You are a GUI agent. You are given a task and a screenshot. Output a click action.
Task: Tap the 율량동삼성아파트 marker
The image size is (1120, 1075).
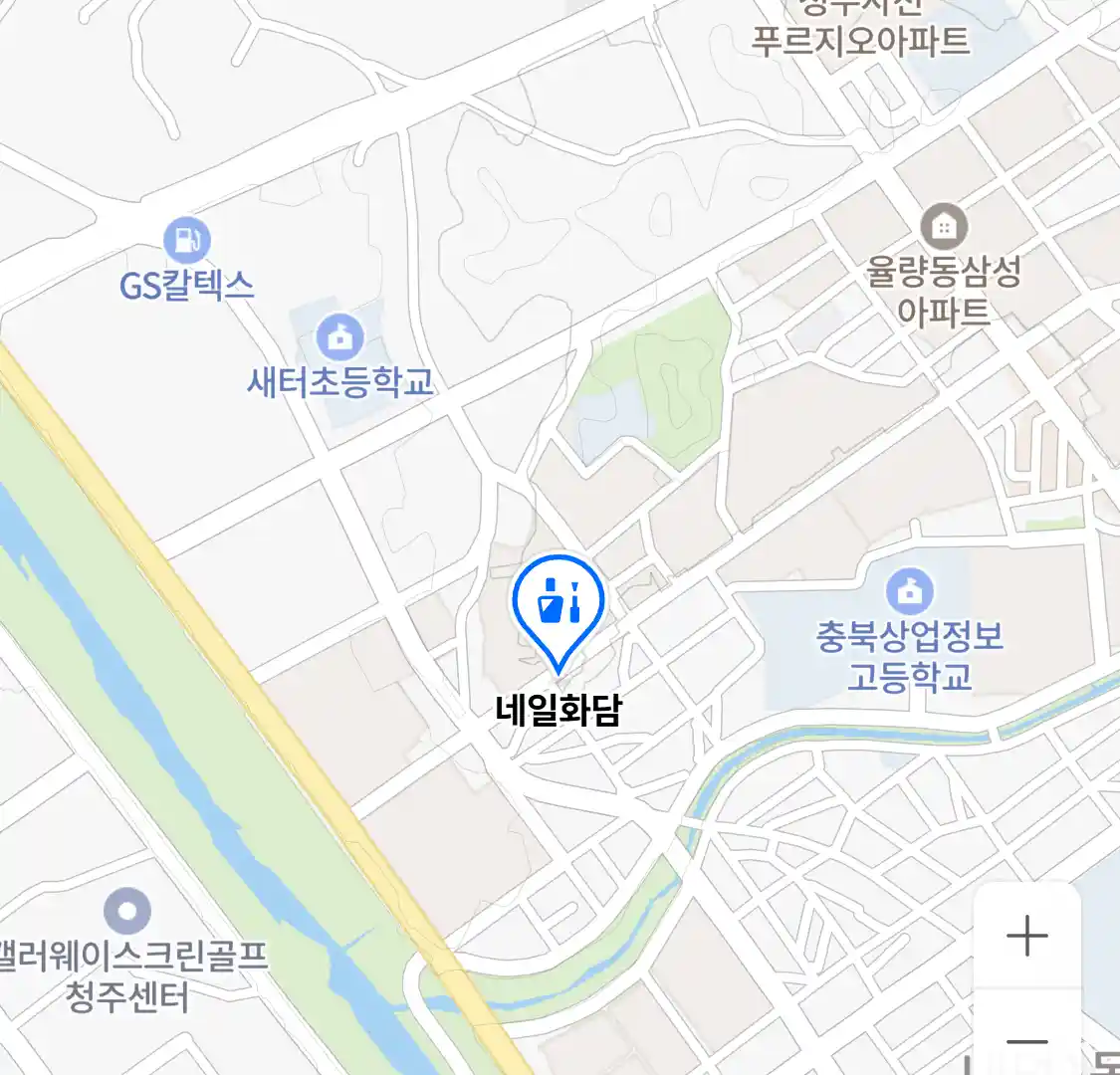click(x=943, y=228)
